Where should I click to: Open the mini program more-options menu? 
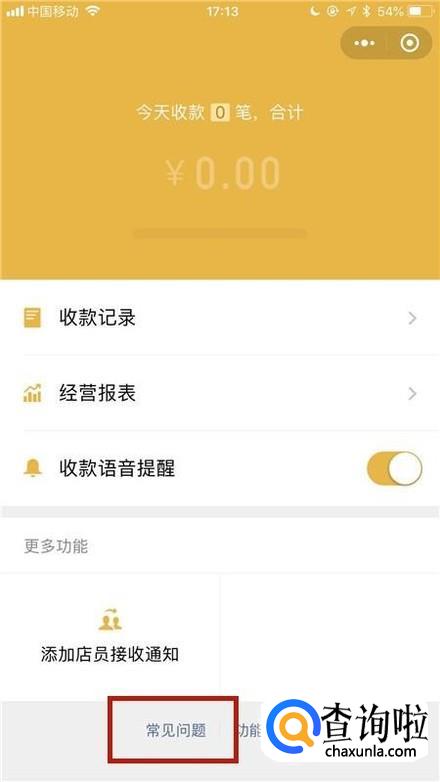364,43
